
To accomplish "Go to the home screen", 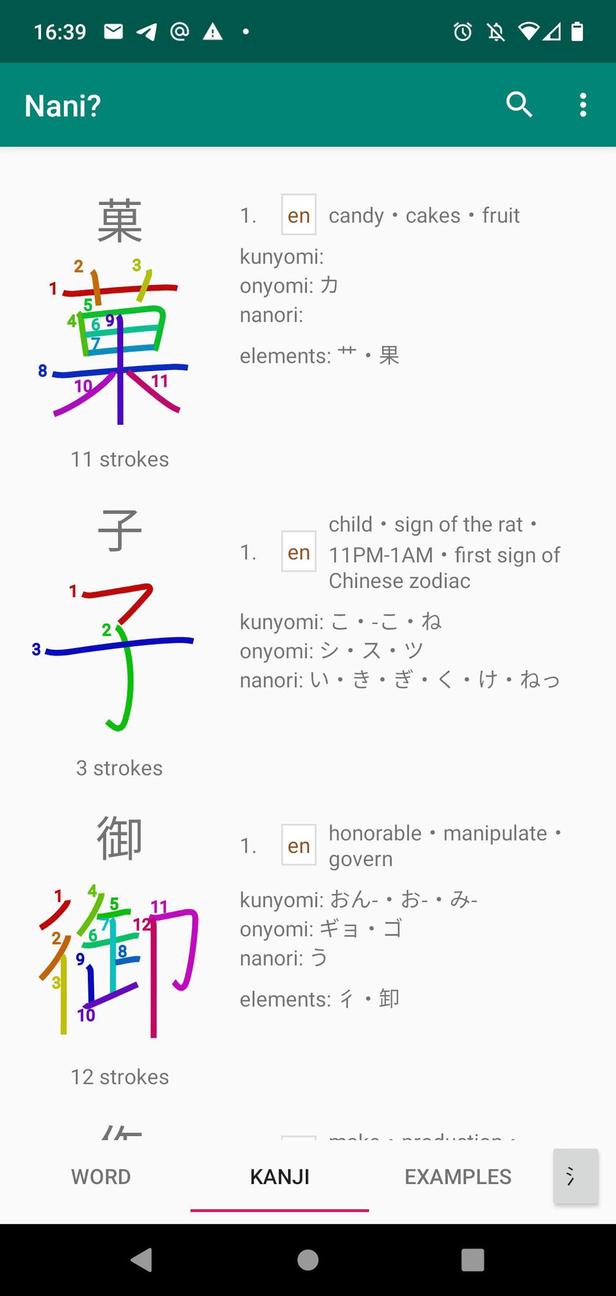I will pos(308,1259).
